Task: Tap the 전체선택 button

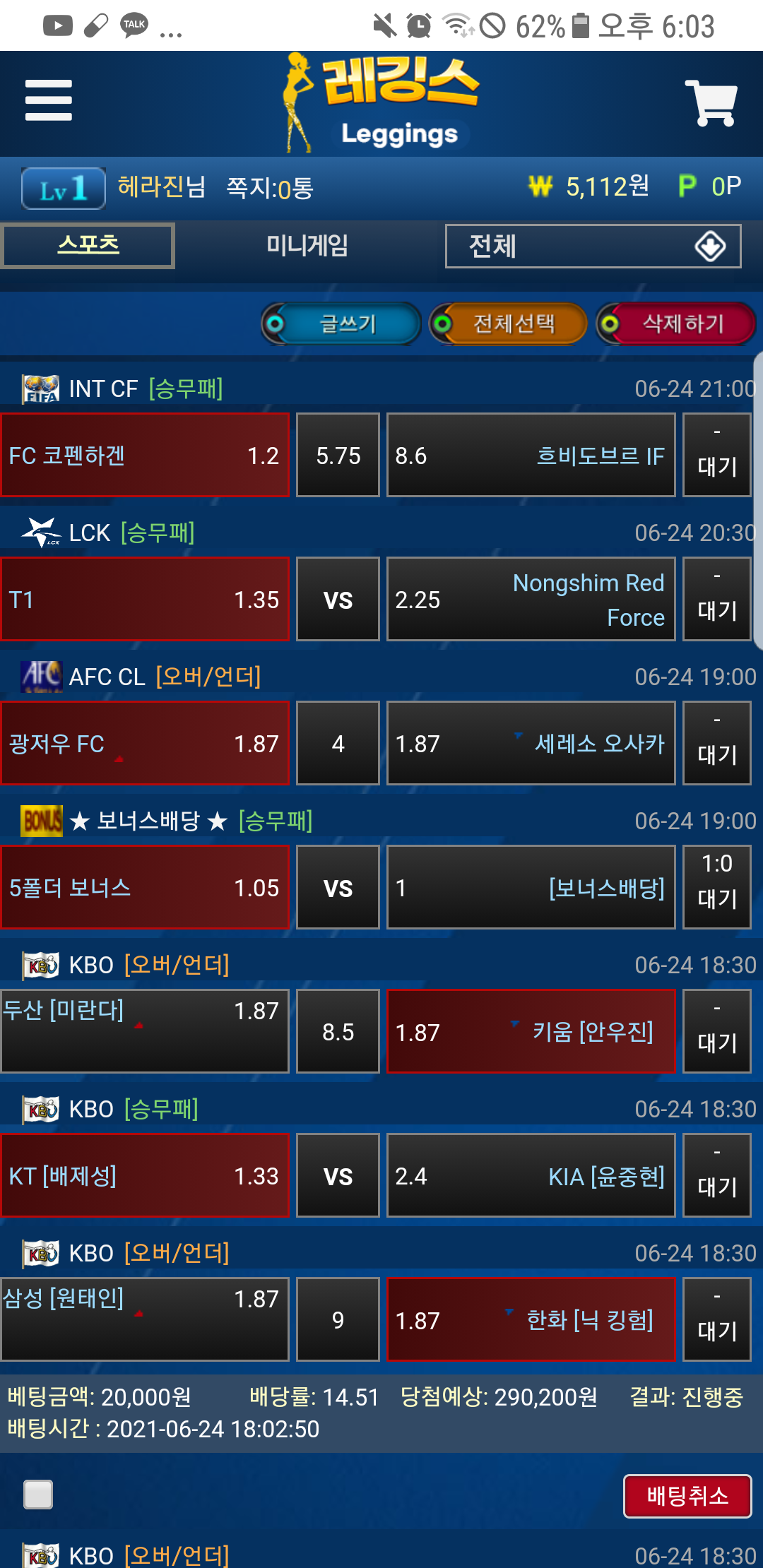Action: coord(509,323)
